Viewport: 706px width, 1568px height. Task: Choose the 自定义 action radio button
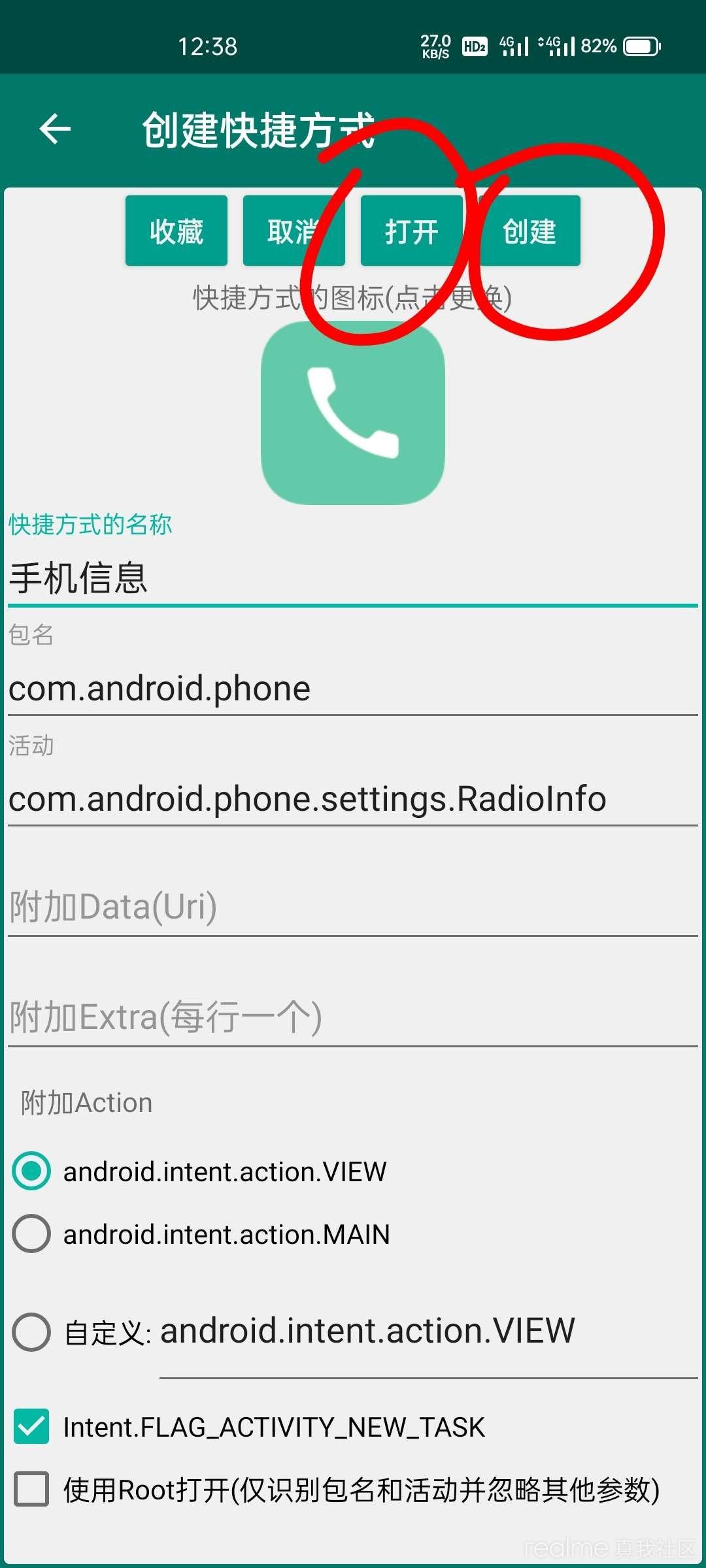31,1331
